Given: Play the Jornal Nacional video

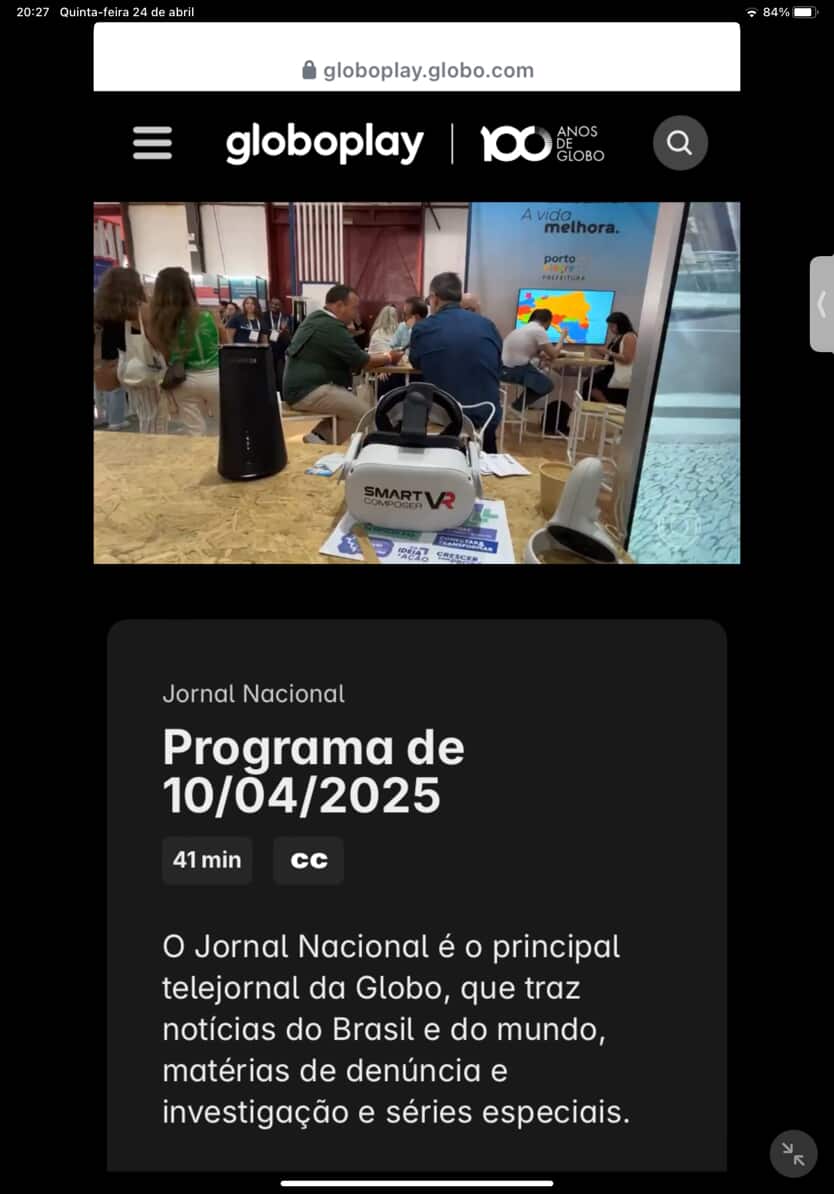Looking at the screenshot, I should pyautogui.click(x=416, y=382).
